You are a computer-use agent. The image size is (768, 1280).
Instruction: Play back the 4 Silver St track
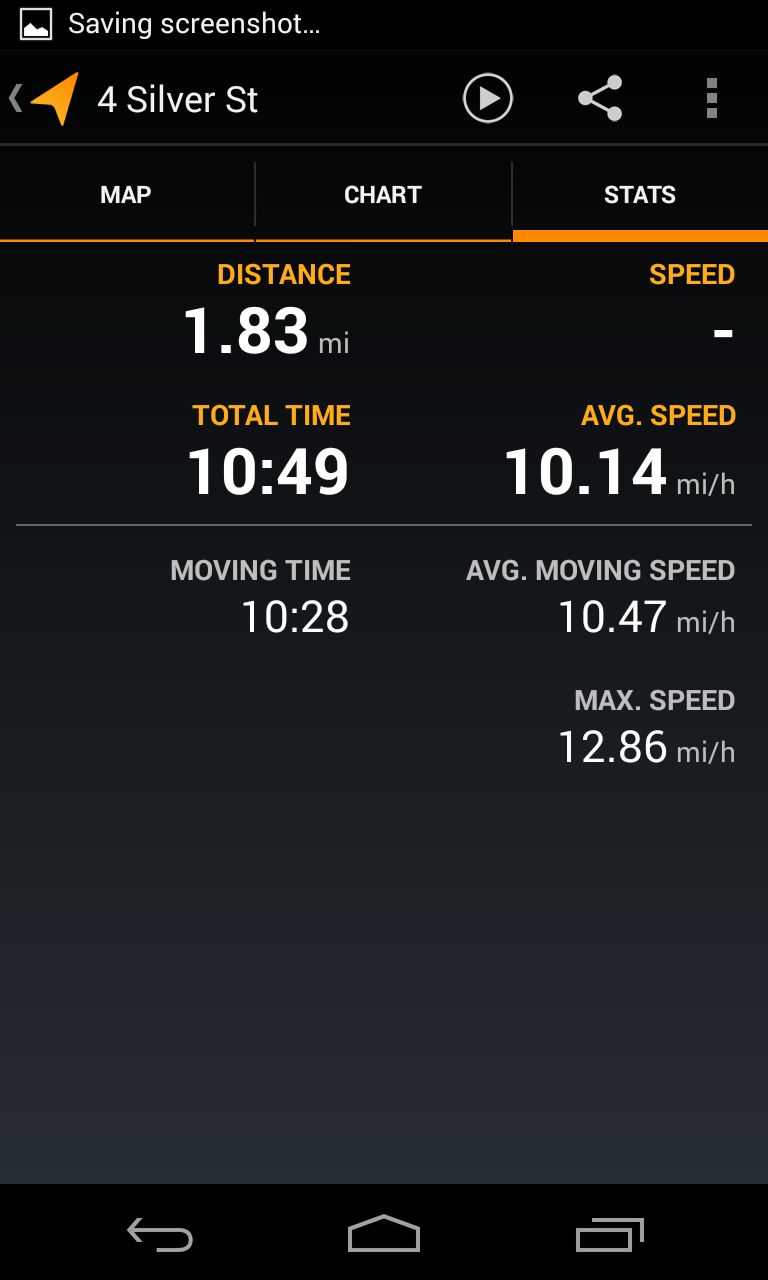click(488, 99)
